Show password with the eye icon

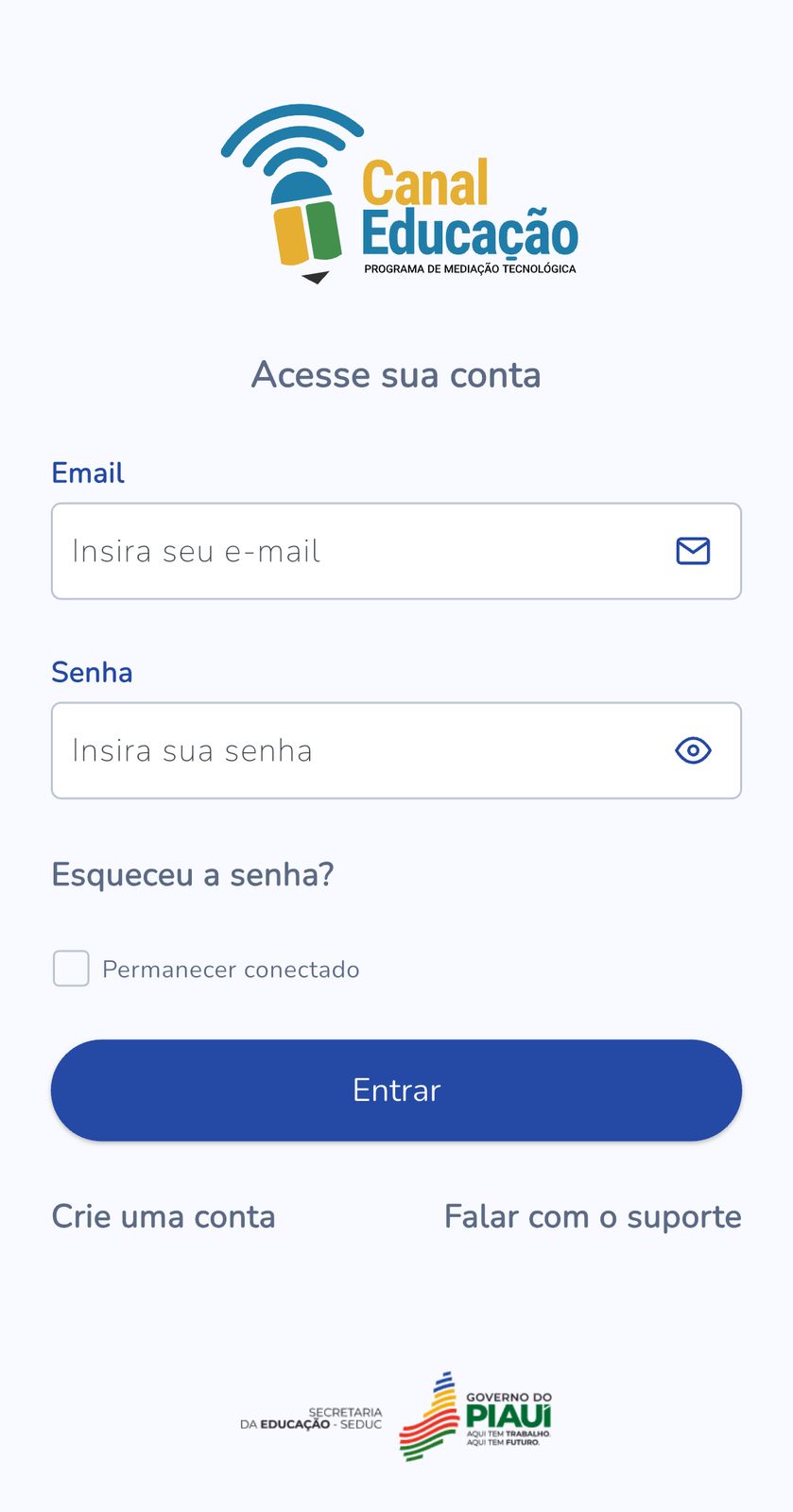[x=693, y=750]
